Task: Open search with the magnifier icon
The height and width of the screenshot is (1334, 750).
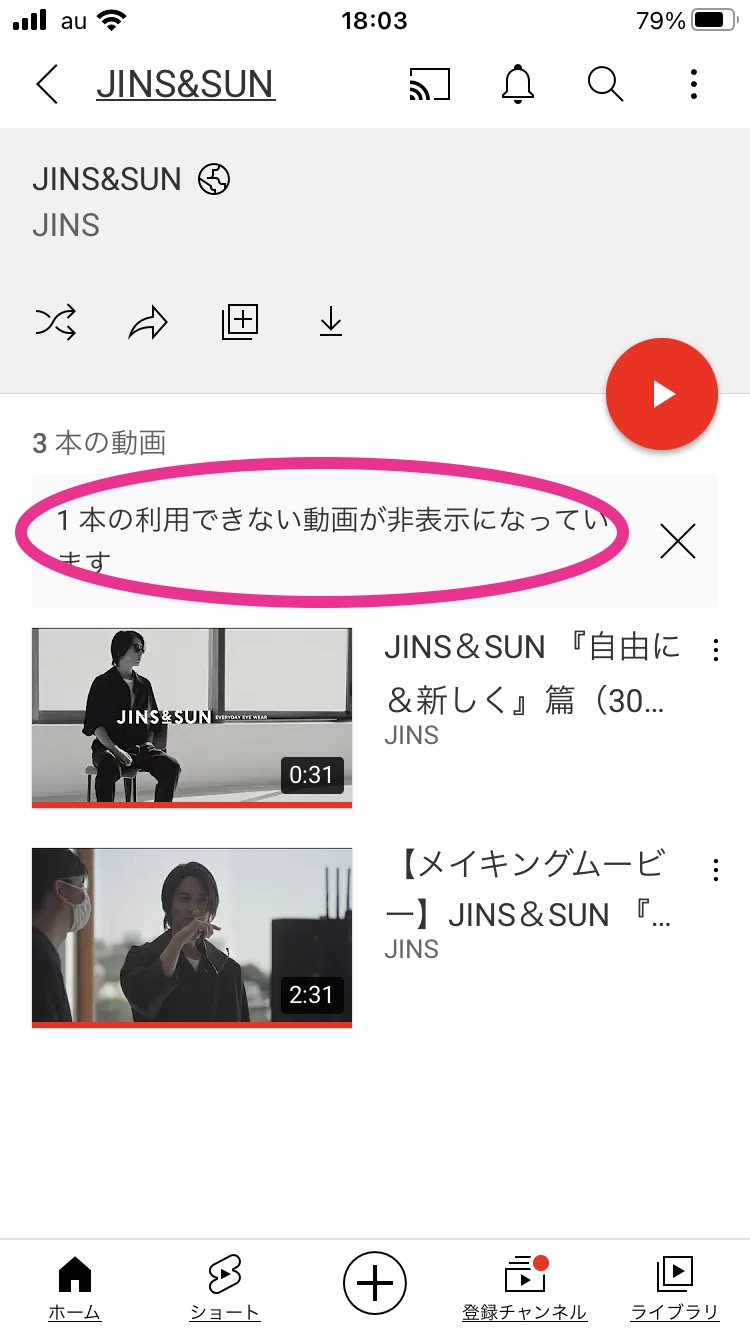Action: pyautogui.click(x=605, y=85)
